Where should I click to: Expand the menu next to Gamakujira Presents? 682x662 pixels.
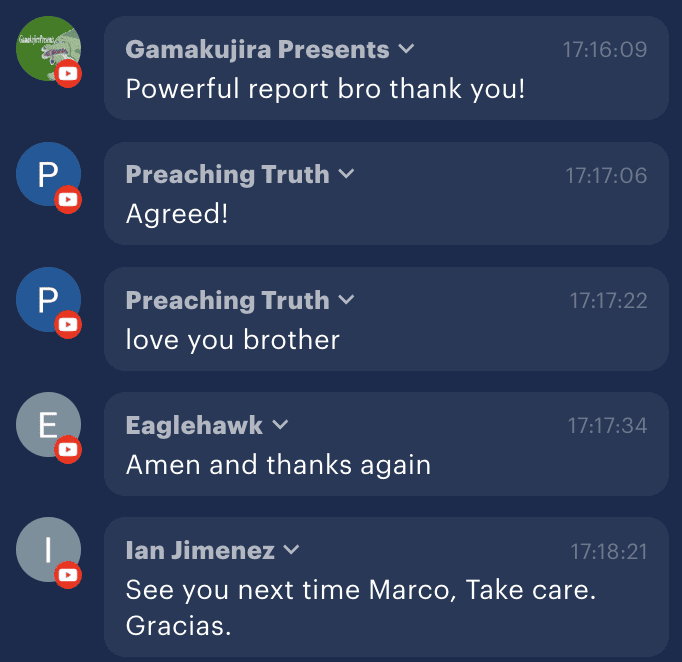(x=407, y=50)
